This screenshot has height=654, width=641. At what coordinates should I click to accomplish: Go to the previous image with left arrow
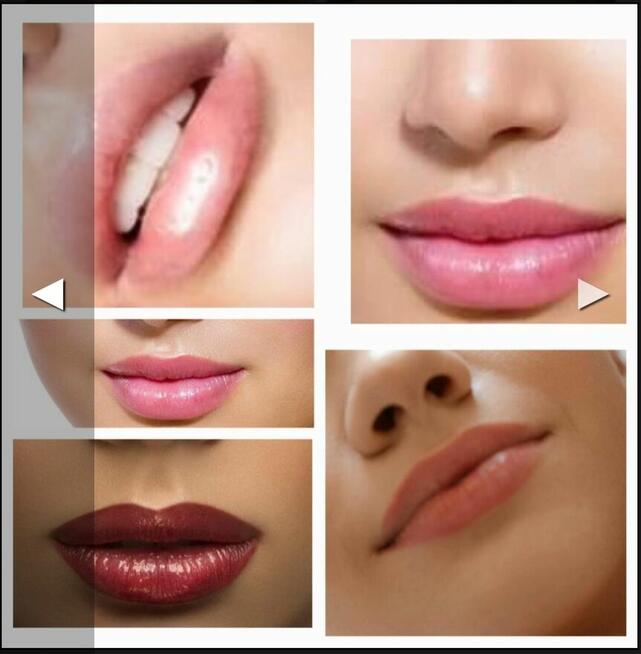(49, 294)
